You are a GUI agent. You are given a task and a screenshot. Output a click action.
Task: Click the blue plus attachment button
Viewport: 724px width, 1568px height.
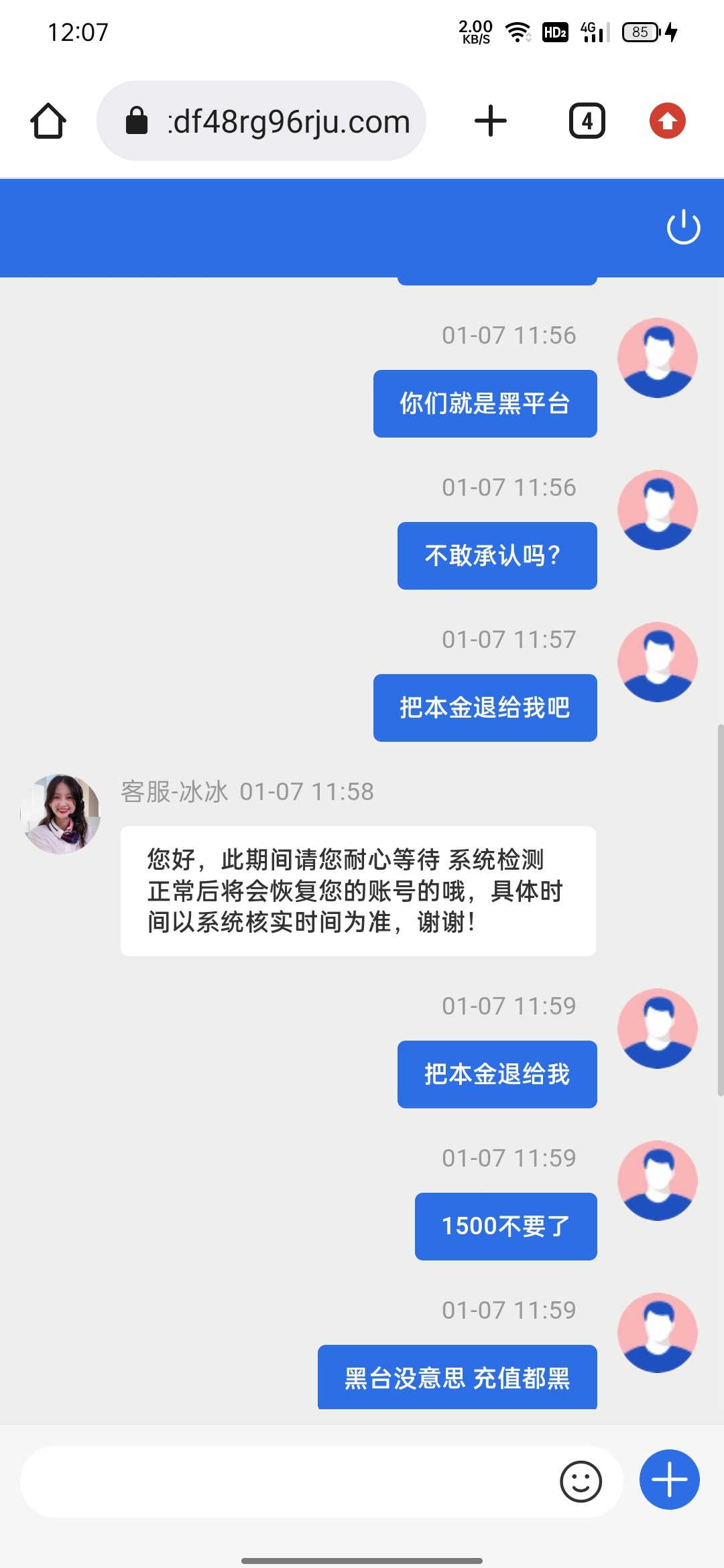tap(668, 1482)
